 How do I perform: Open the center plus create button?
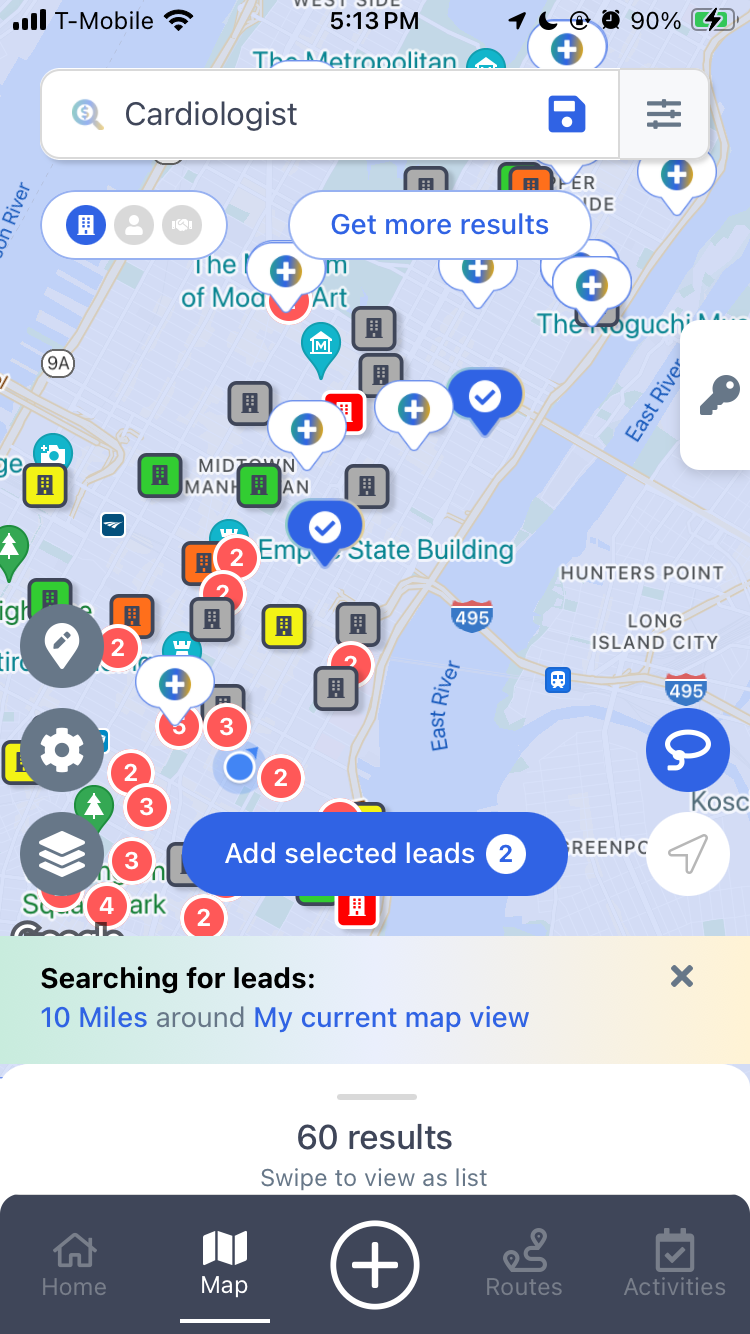[375, 1264]
